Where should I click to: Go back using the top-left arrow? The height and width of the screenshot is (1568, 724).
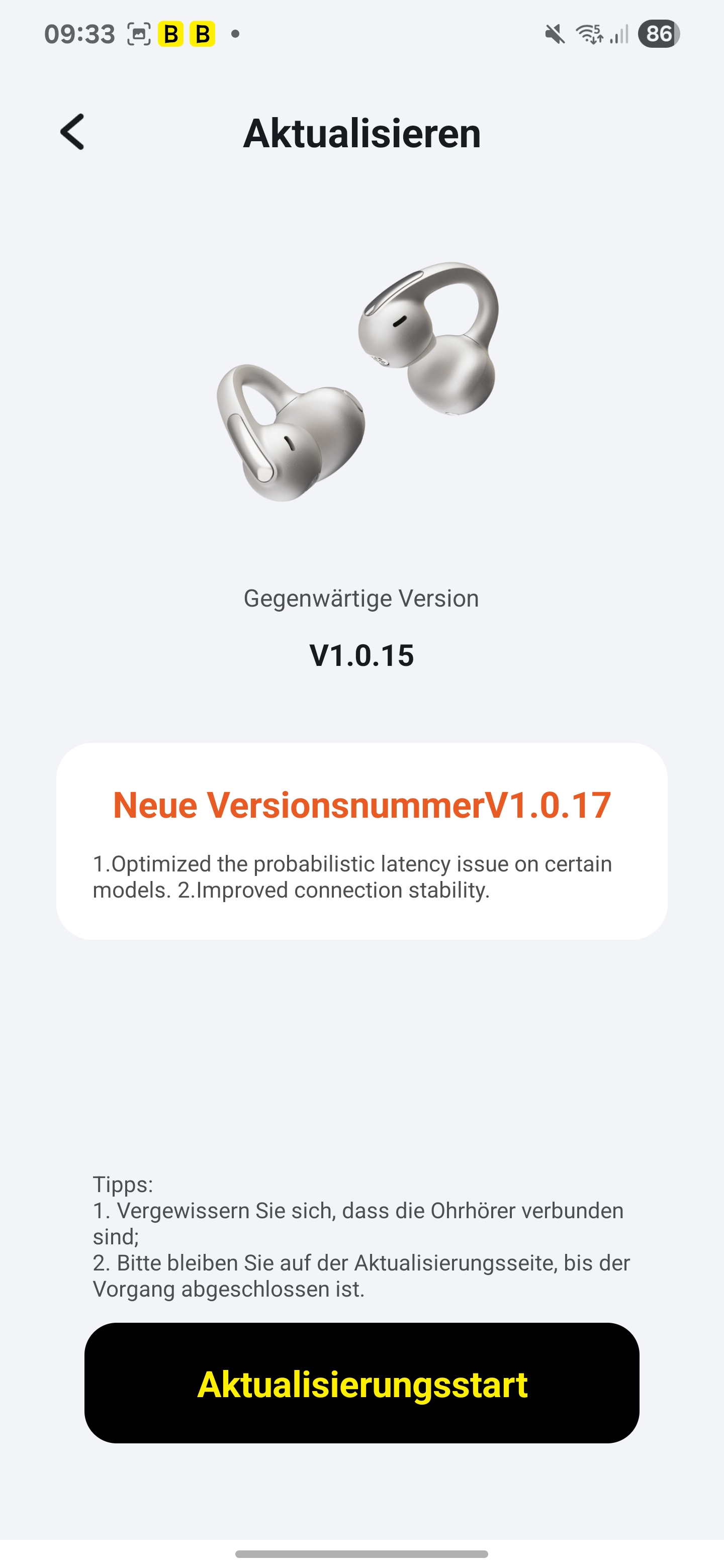click(72, 132)
